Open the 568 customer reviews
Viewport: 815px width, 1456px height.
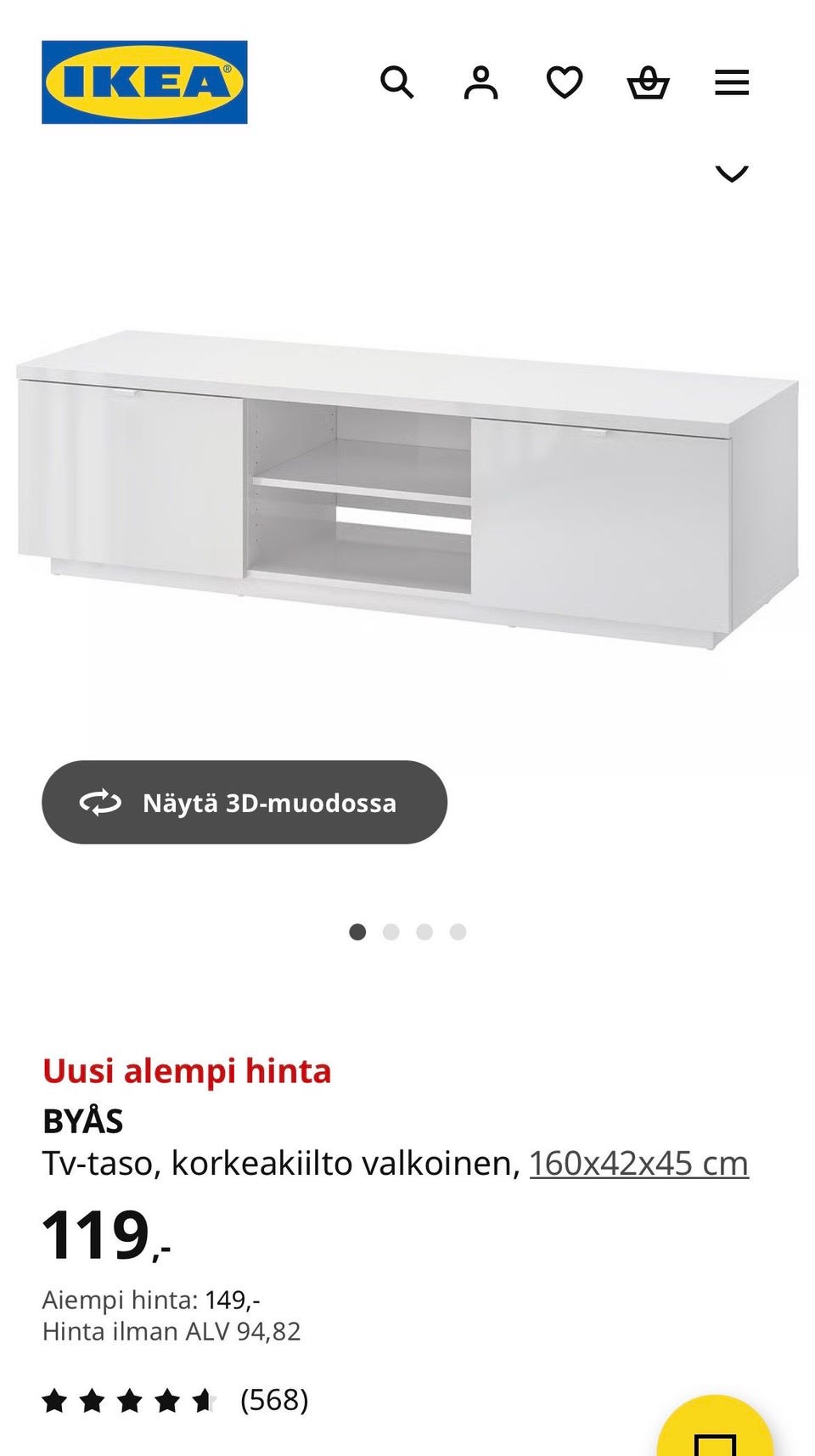pyautogui.click(x=273, y=1401)
